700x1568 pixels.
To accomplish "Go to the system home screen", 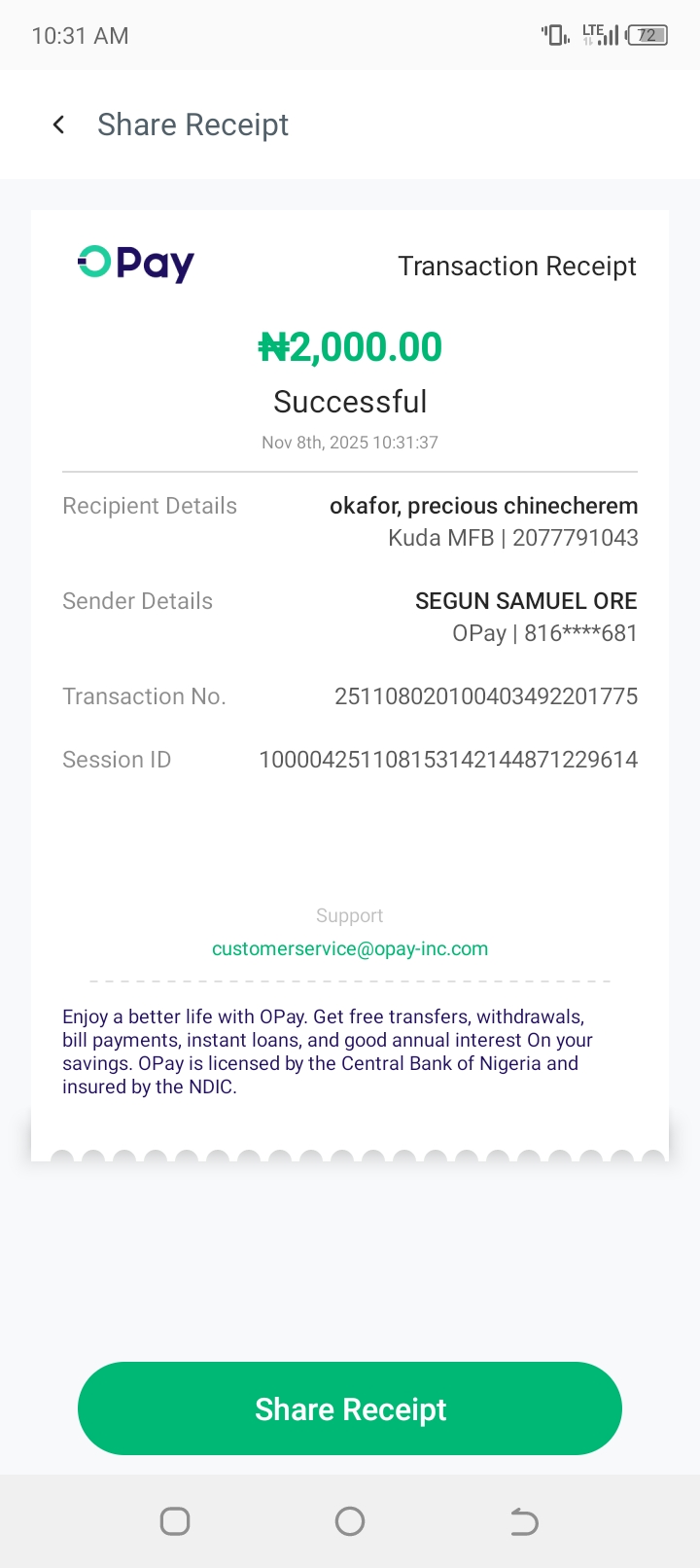I will [x=350, y=1521].
